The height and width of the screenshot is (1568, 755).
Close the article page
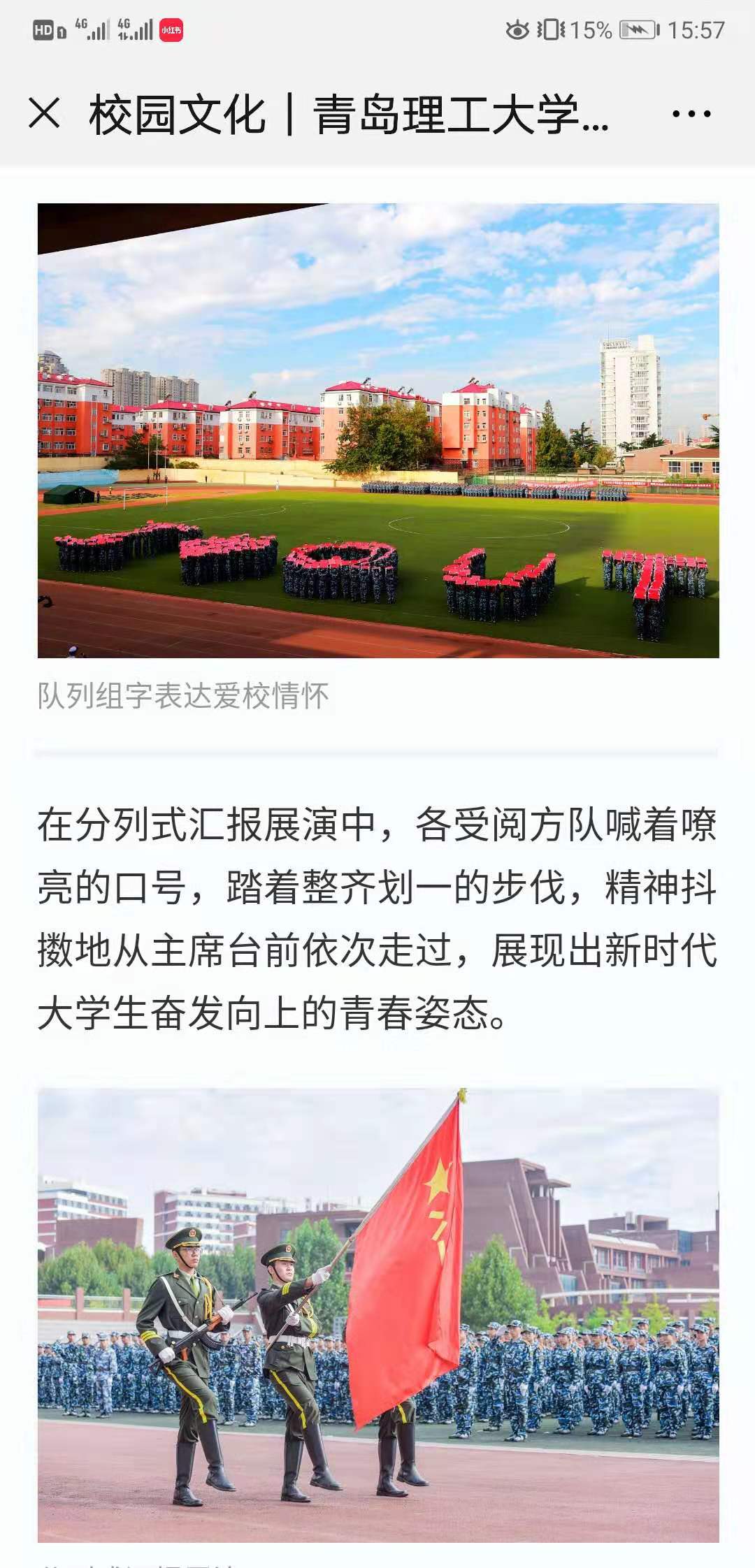(x=45, y=113)
